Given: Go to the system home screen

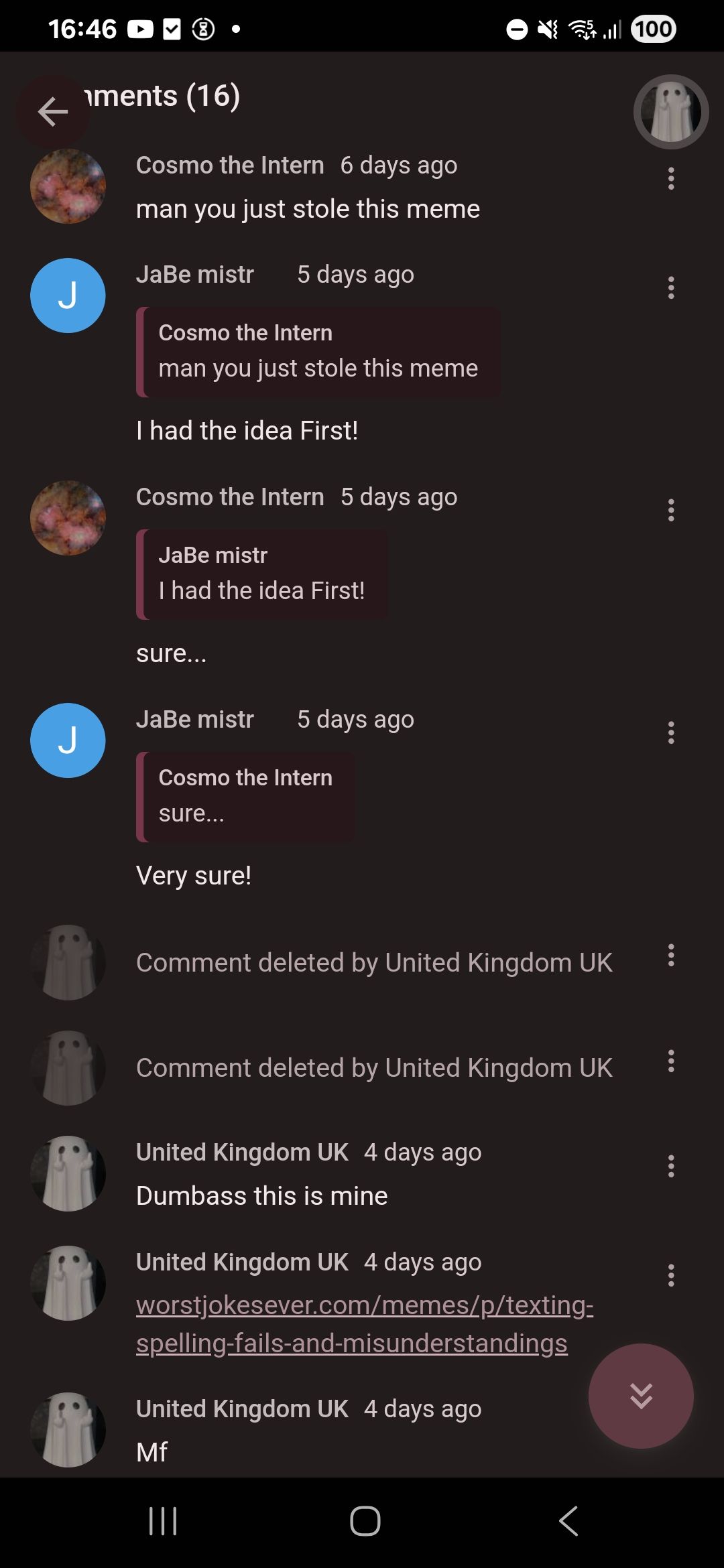Looking at the screenshot, I should pos(365,1520).
